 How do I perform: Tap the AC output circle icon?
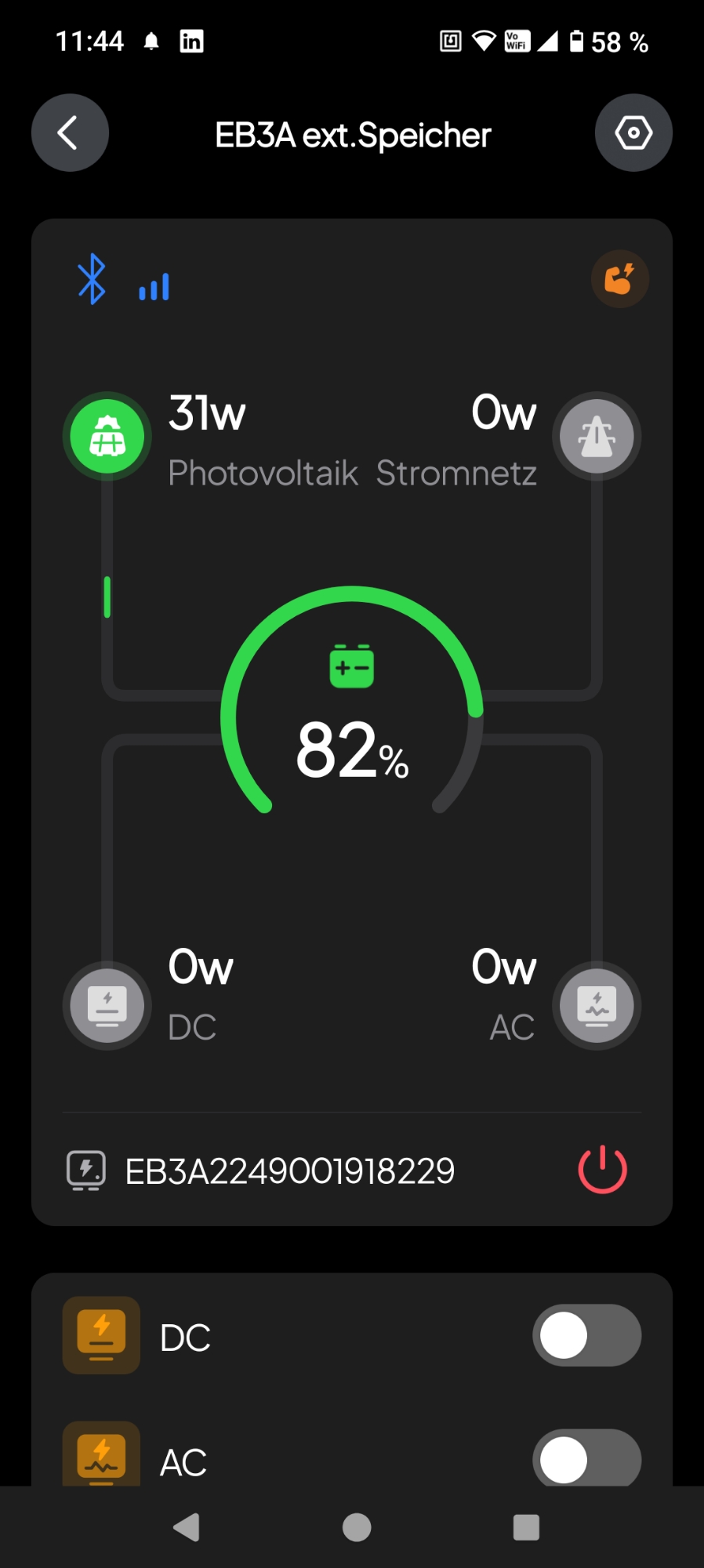(x=597, y=1005)
